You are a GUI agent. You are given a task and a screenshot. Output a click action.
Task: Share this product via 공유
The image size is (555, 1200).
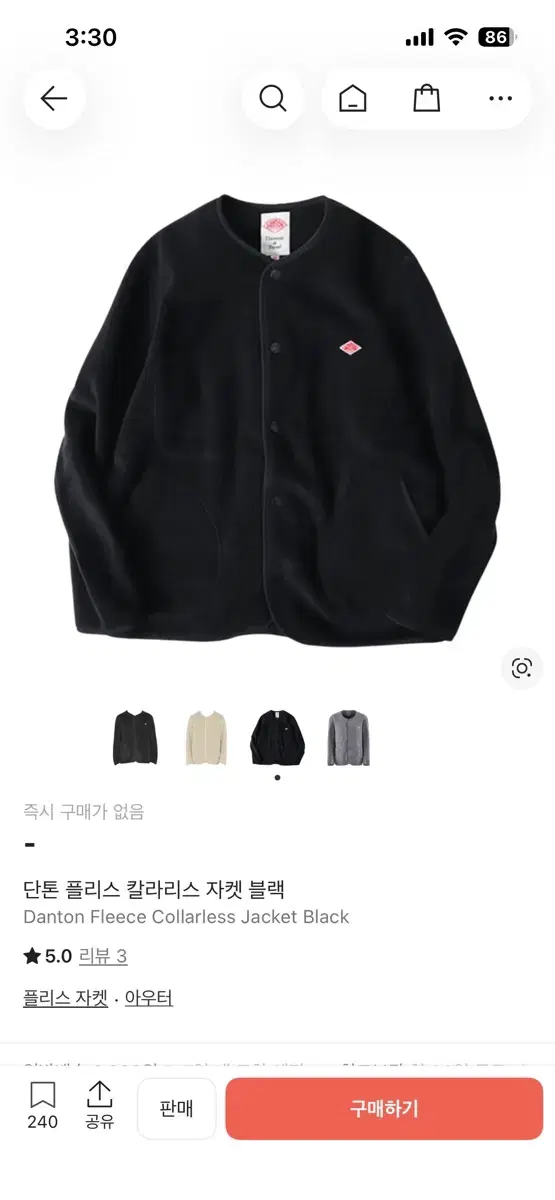click(100, 1106)
